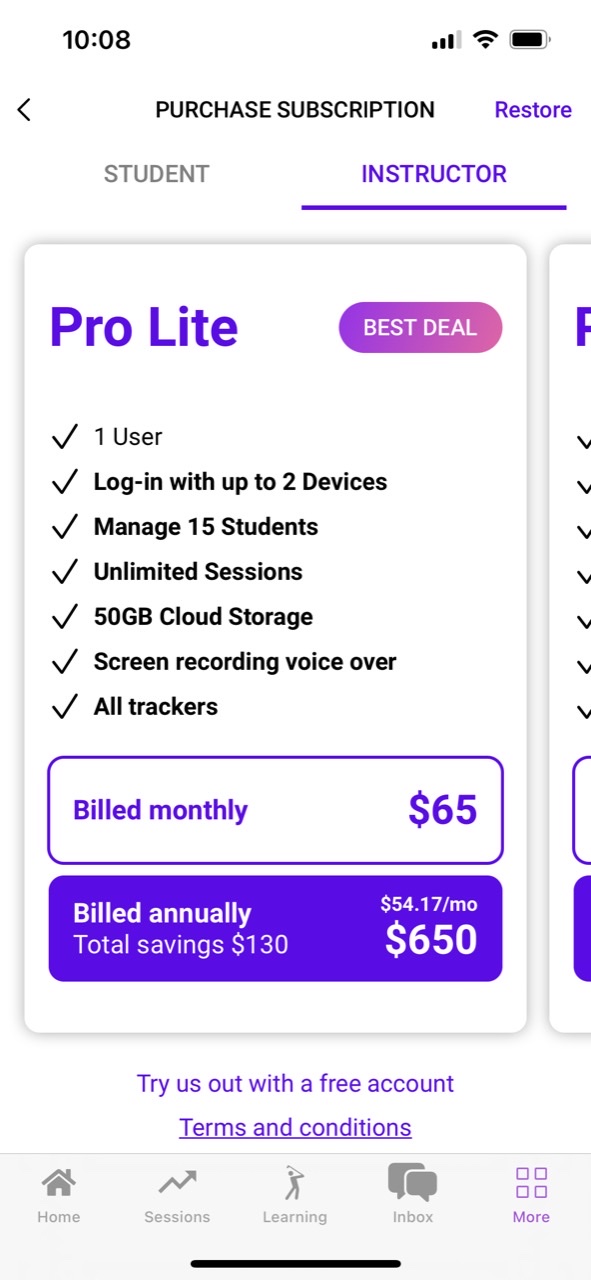591x1280 pixels.
Task: Open the Inbox tab
Action: (x=413, y=1195)
